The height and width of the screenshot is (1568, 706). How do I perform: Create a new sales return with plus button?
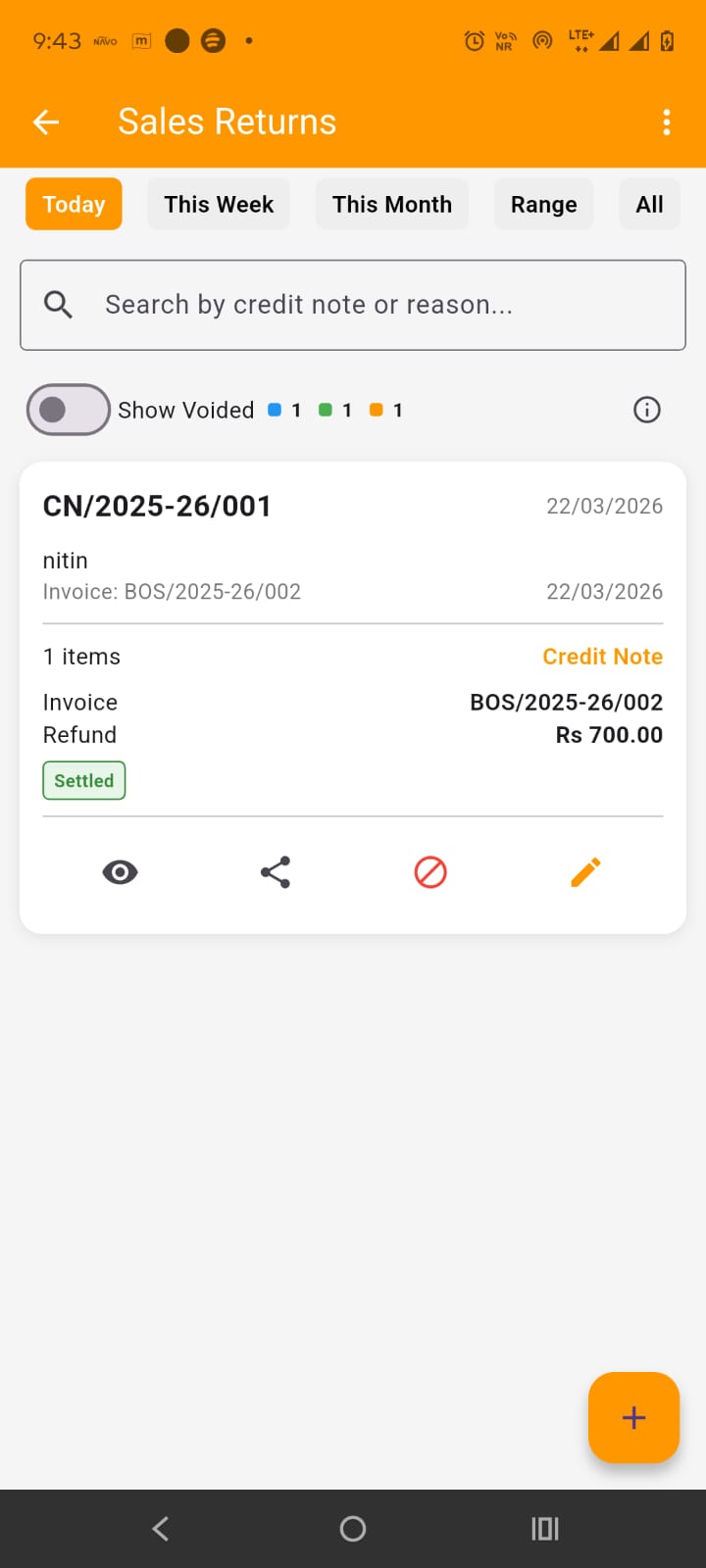633,1417
